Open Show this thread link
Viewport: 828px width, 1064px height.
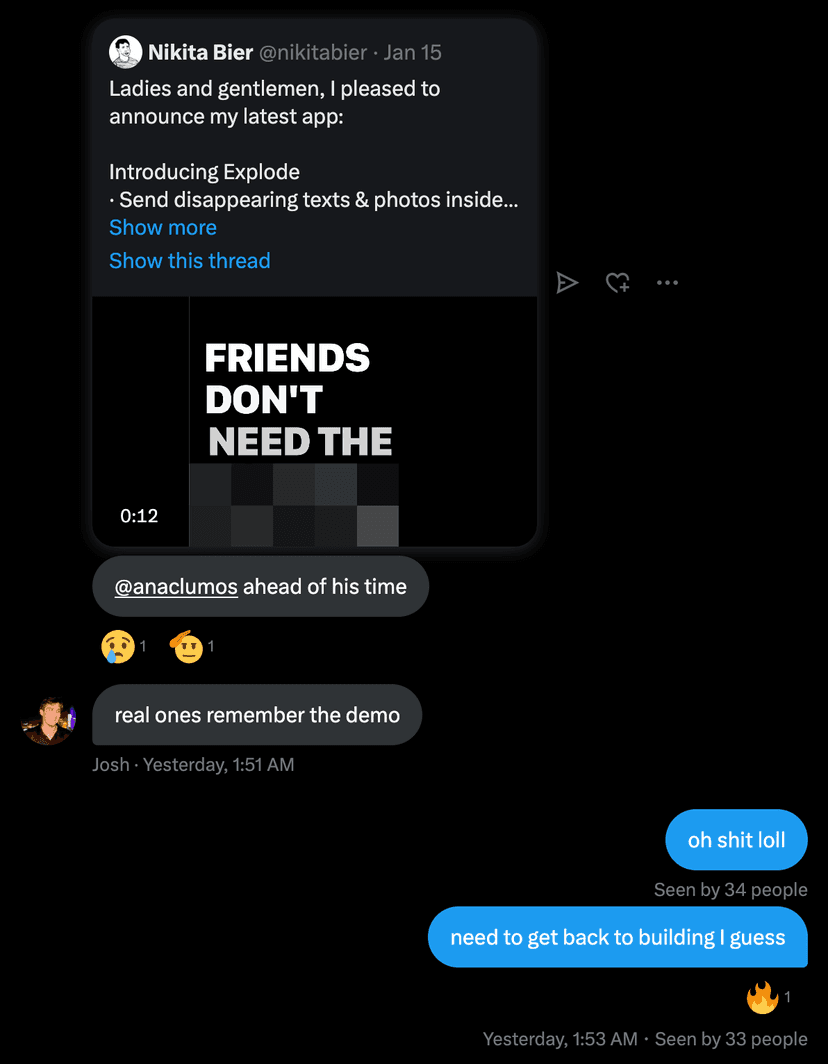189,261
